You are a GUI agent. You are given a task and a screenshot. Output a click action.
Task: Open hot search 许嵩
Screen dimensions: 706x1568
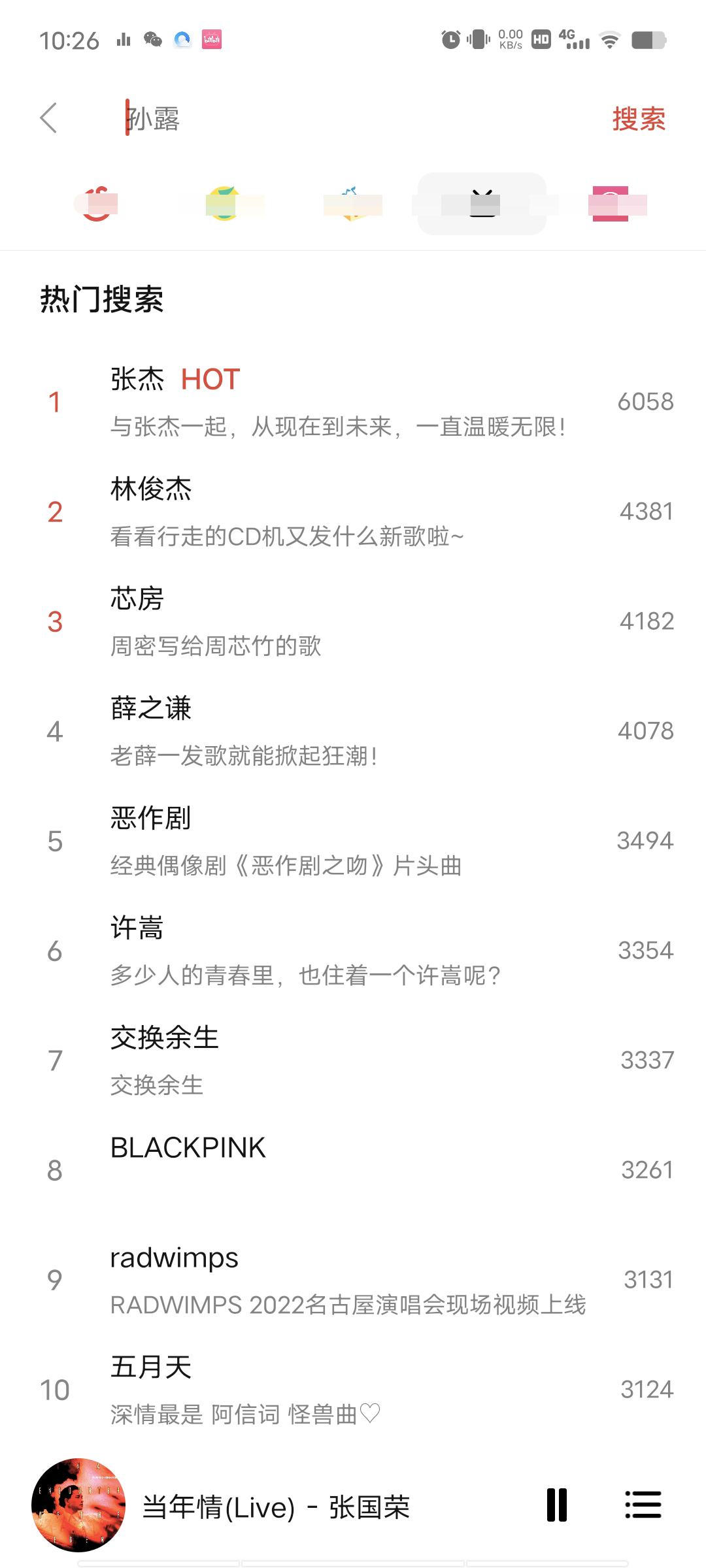tap(353, 951)
